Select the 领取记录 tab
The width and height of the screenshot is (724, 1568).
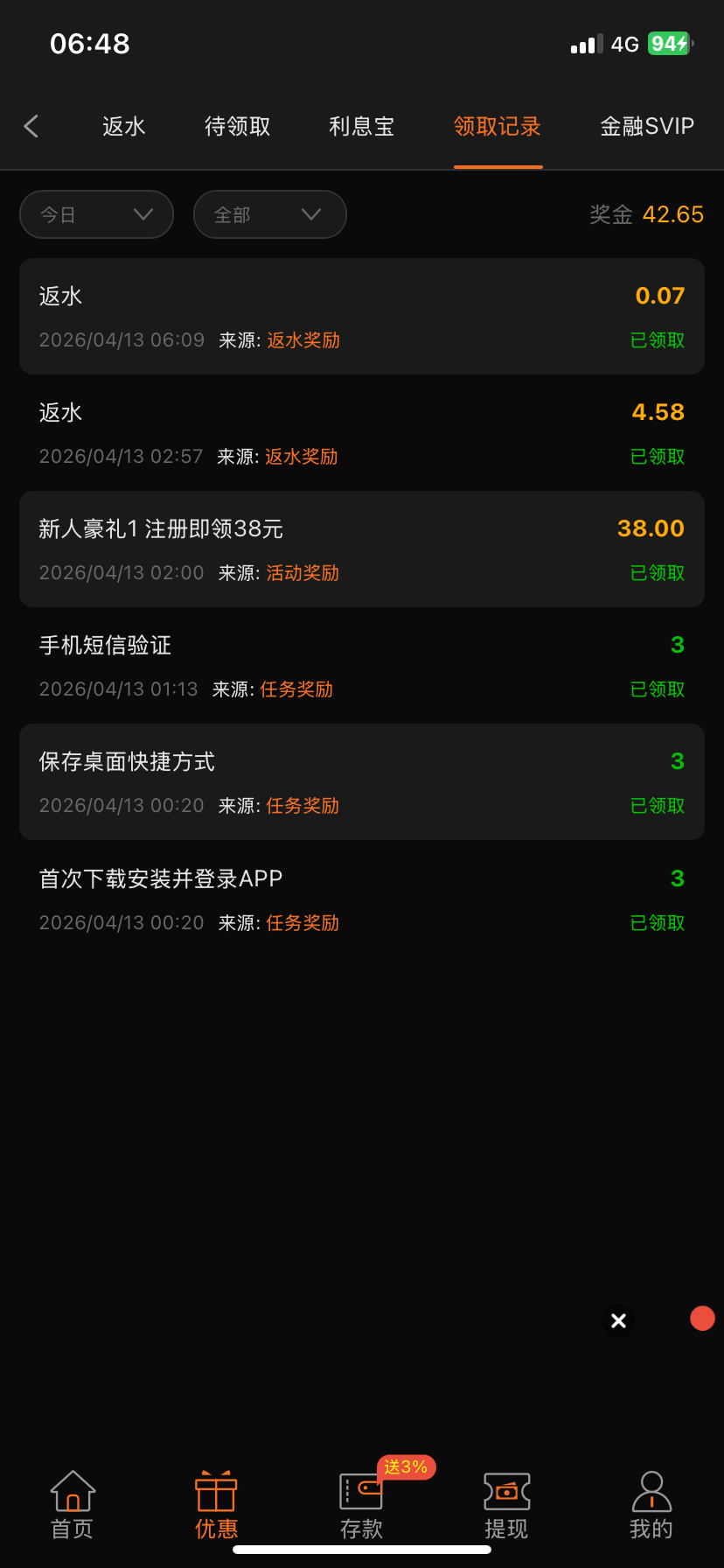(498, 126)
